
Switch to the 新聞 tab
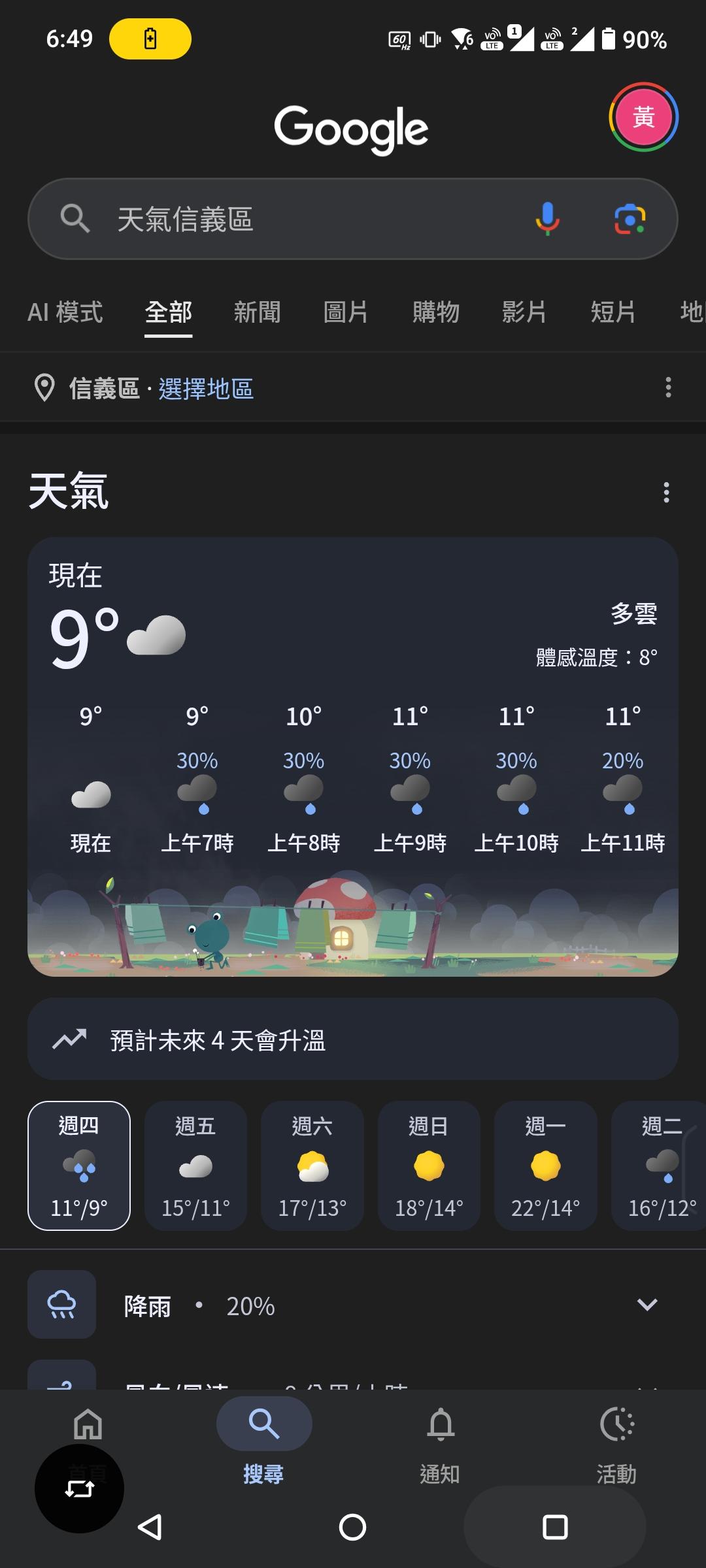click(258, 312)
